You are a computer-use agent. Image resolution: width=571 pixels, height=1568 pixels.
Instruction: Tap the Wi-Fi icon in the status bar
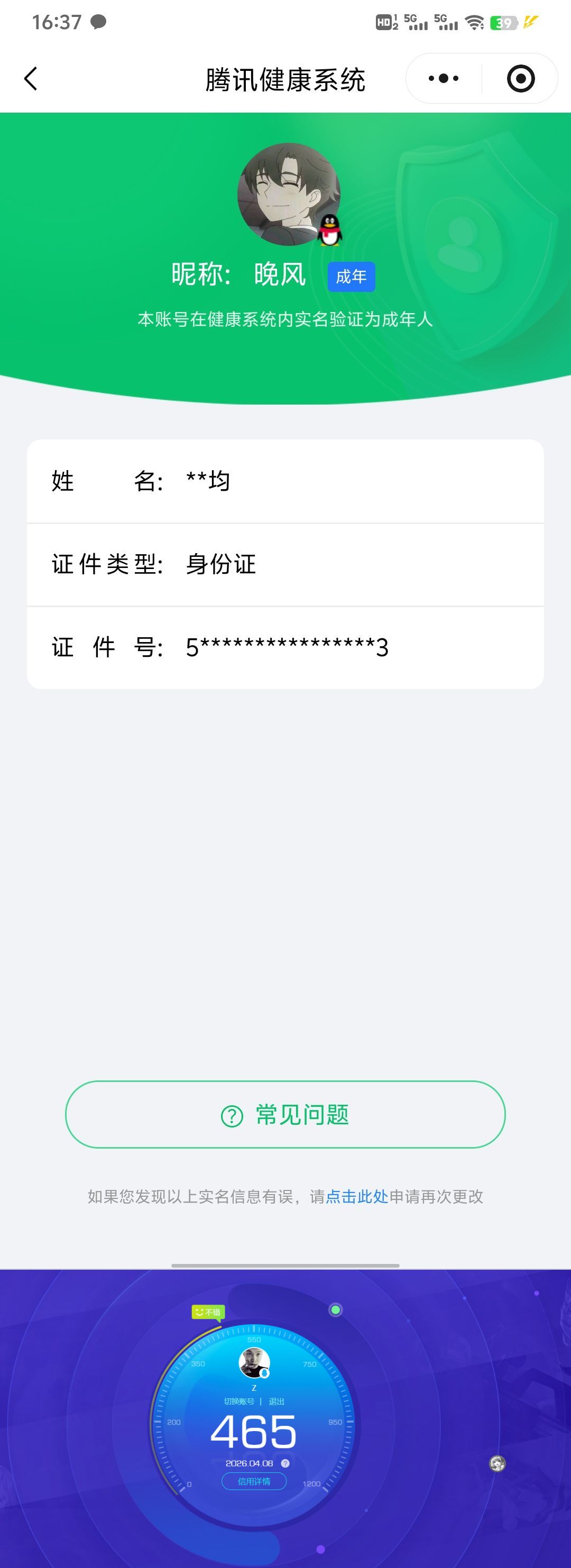[474, 22]
